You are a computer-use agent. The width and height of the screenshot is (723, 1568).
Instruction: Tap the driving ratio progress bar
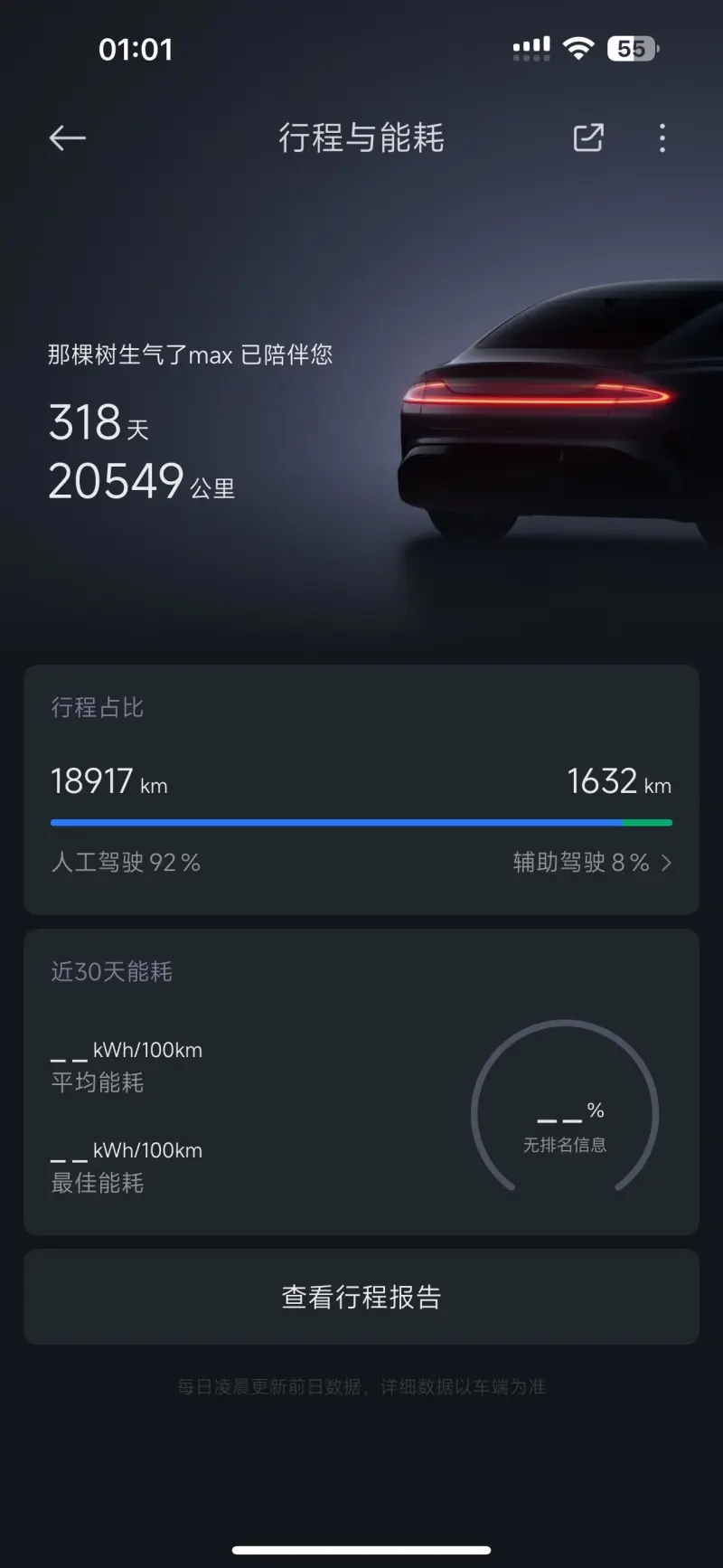pyautogui.click(x=361, y=822)
